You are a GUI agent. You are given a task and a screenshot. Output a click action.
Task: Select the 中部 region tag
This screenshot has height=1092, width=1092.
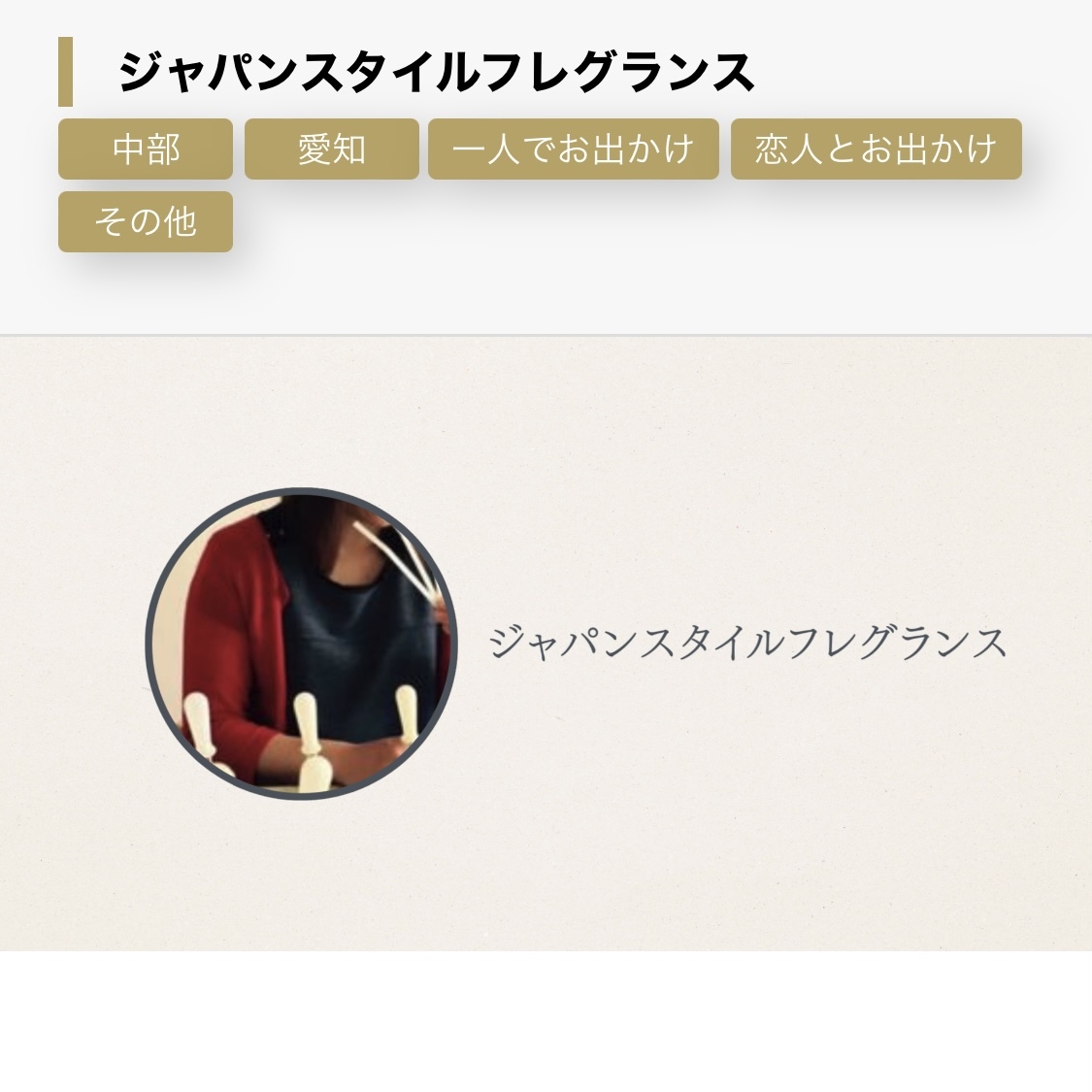(146, 149)
